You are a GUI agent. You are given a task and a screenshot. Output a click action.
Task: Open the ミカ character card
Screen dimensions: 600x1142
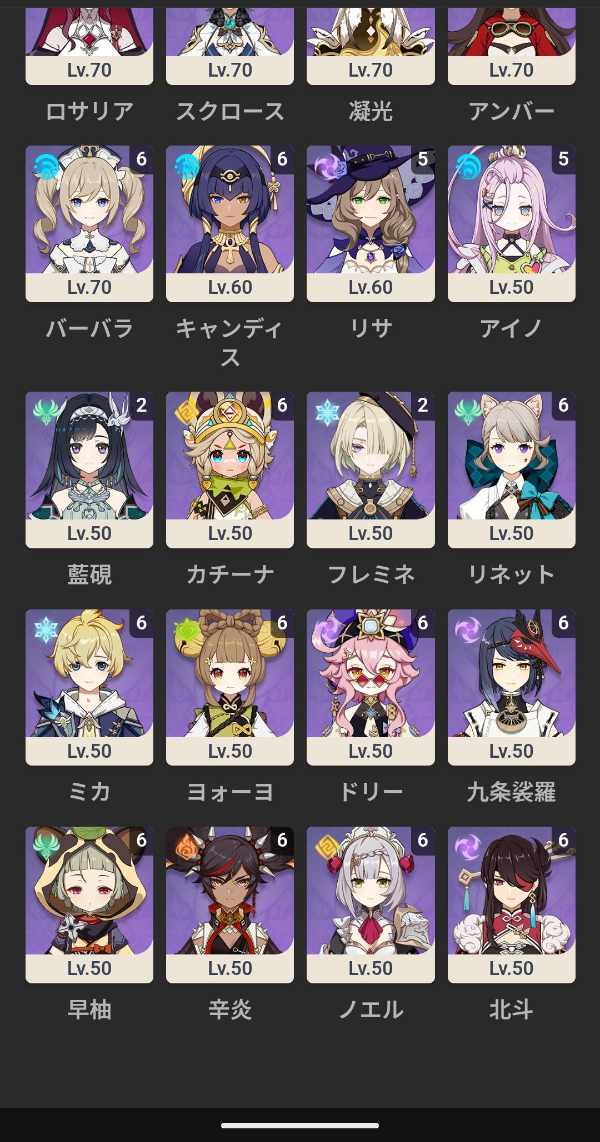89,687
